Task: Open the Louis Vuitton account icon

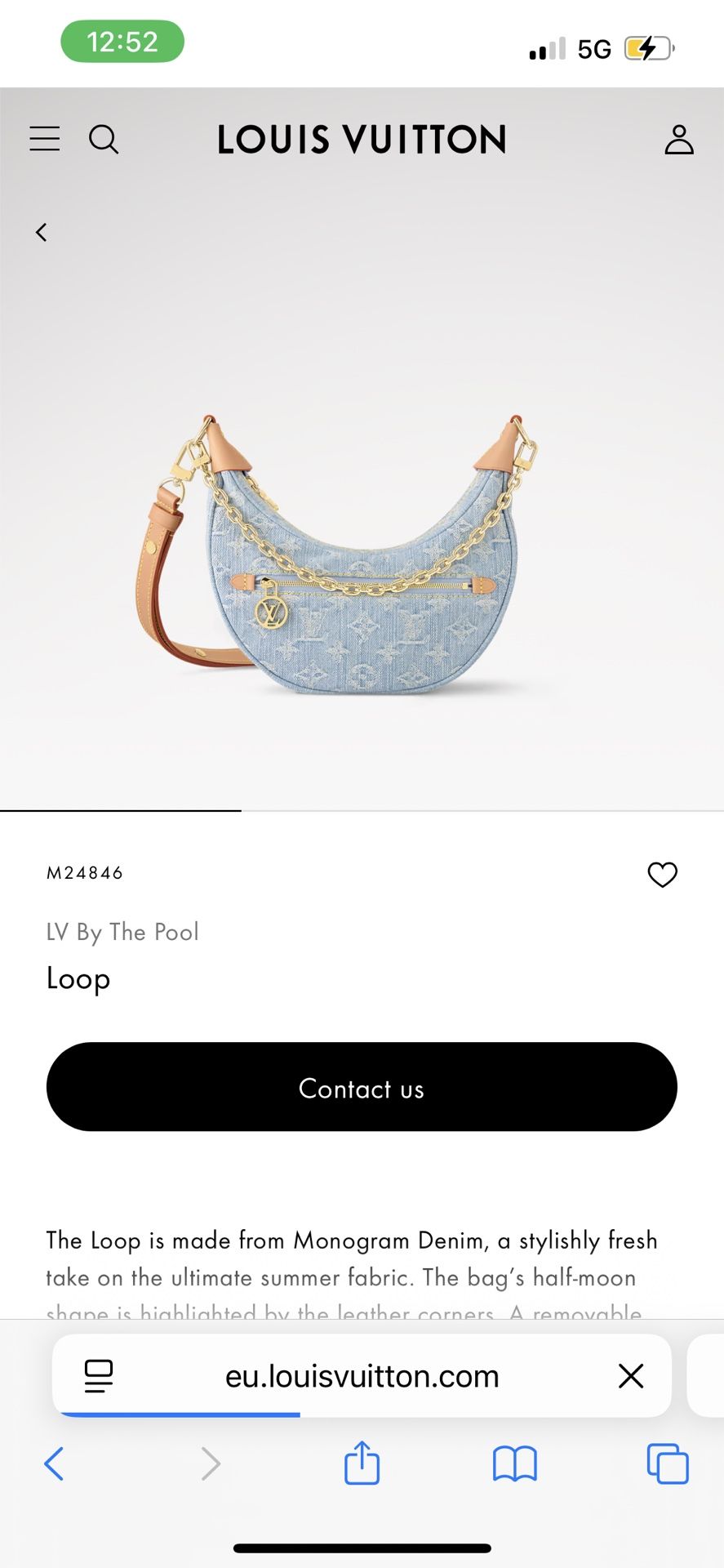Action: (x=679, y=140)
